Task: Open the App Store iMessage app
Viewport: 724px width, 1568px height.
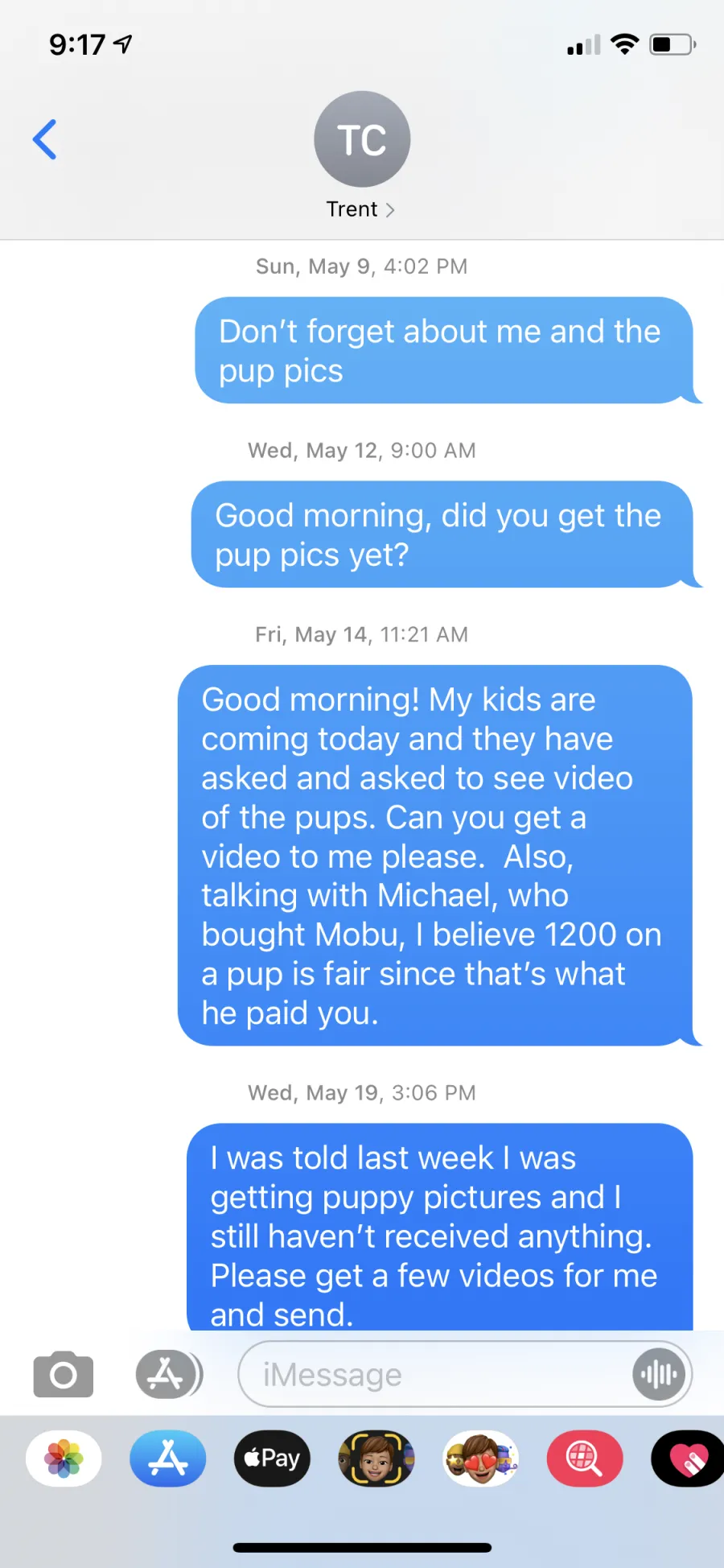Action: pyautogui.click(x=168, y=1459)
